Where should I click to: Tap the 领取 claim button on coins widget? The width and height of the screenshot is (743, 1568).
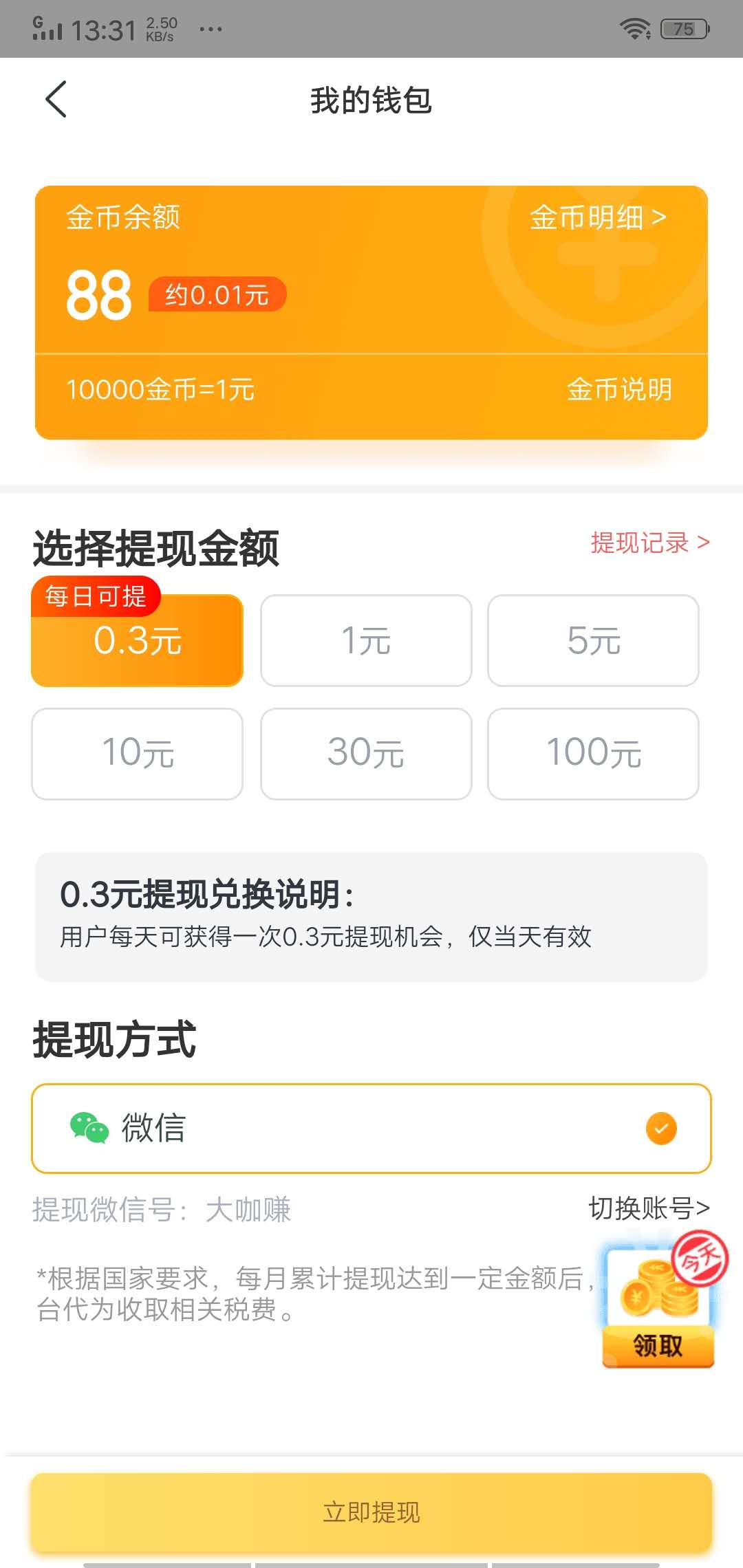[657, 1347]
